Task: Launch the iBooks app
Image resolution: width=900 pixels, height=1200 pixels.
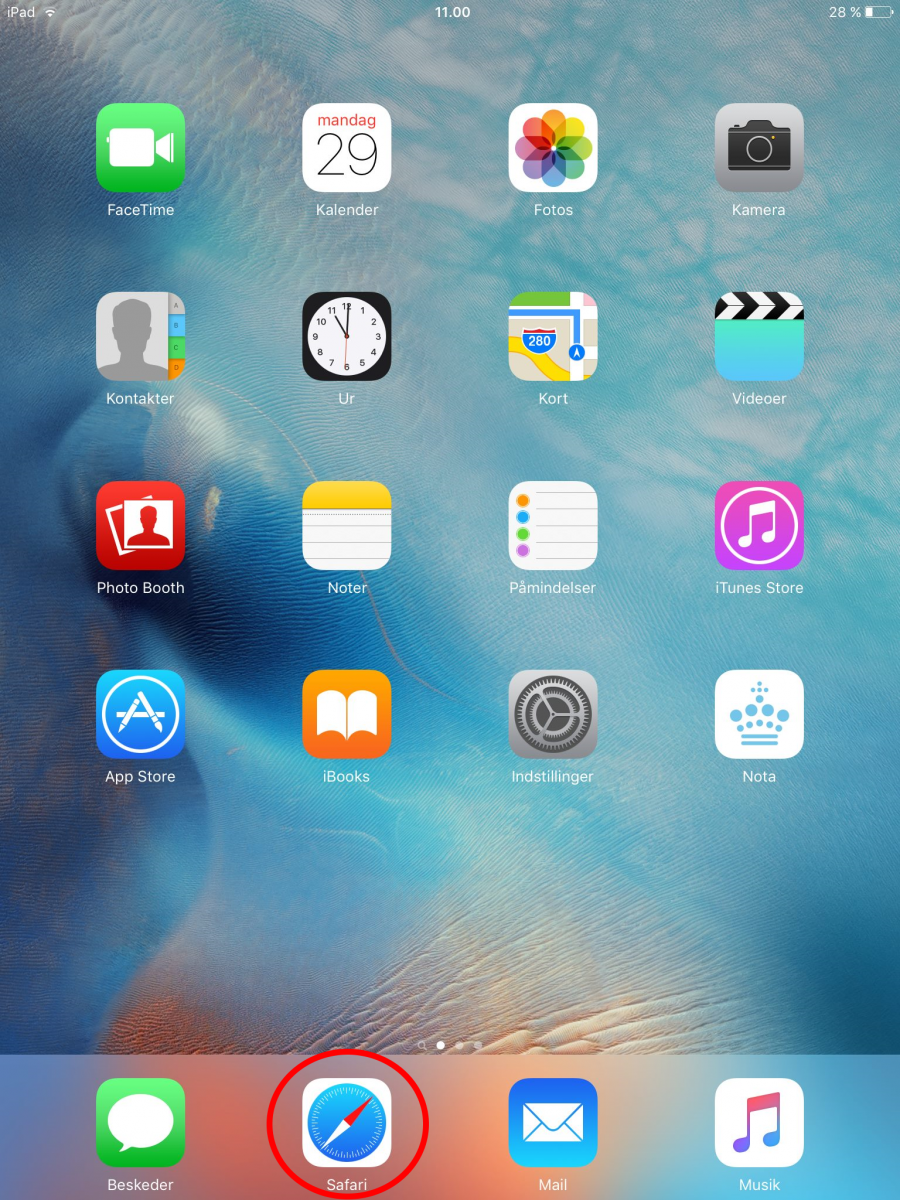Action: pos(347,714)
